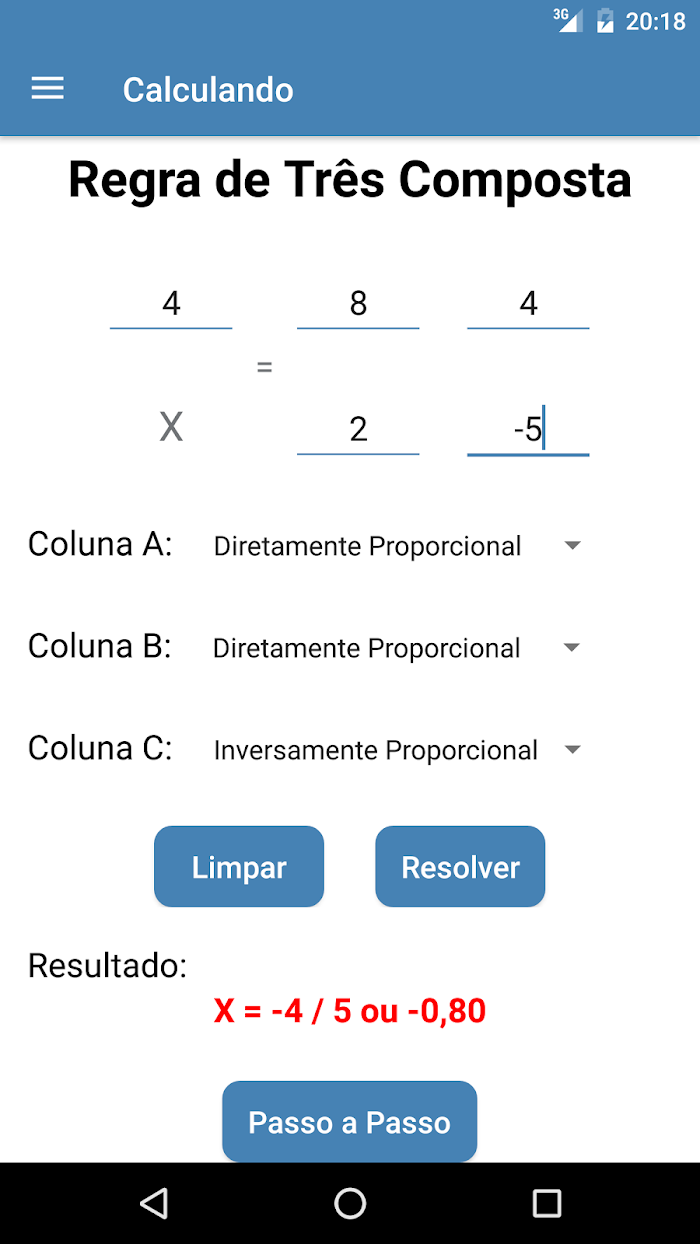The width and height of the screenshot is (700, 1244).
Task: Edit the top-right field containing 4
Action: pyautogui.click(x=528, y=303)
